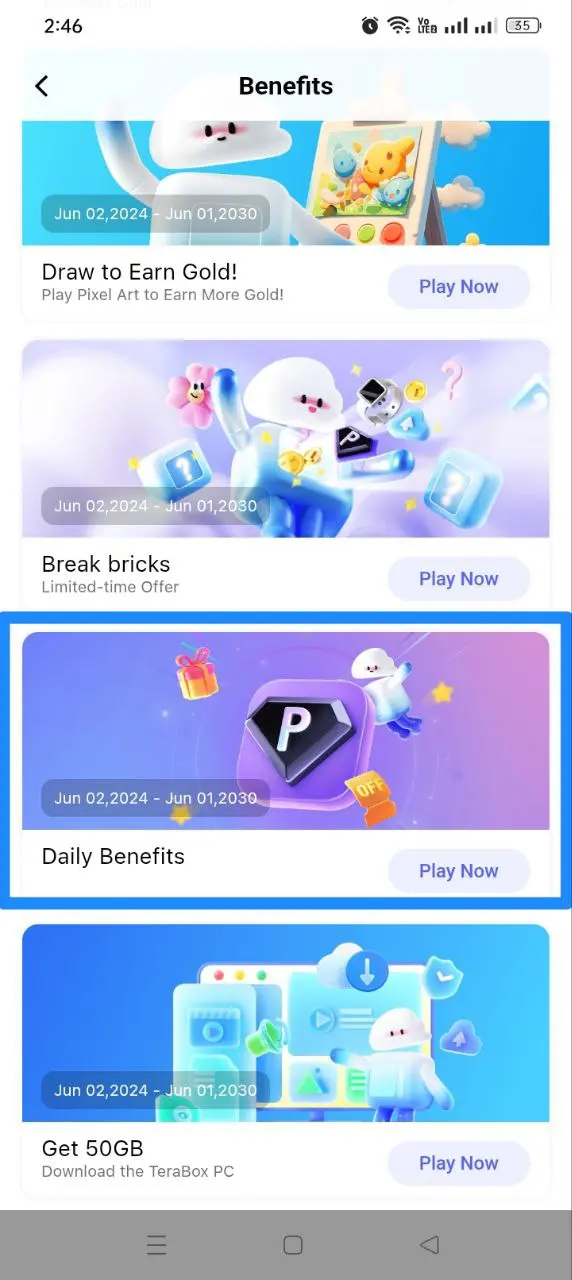Viewport: 572px width, 1280px height.
Task: Tap the system home button
Action: tap(293, 1245)
